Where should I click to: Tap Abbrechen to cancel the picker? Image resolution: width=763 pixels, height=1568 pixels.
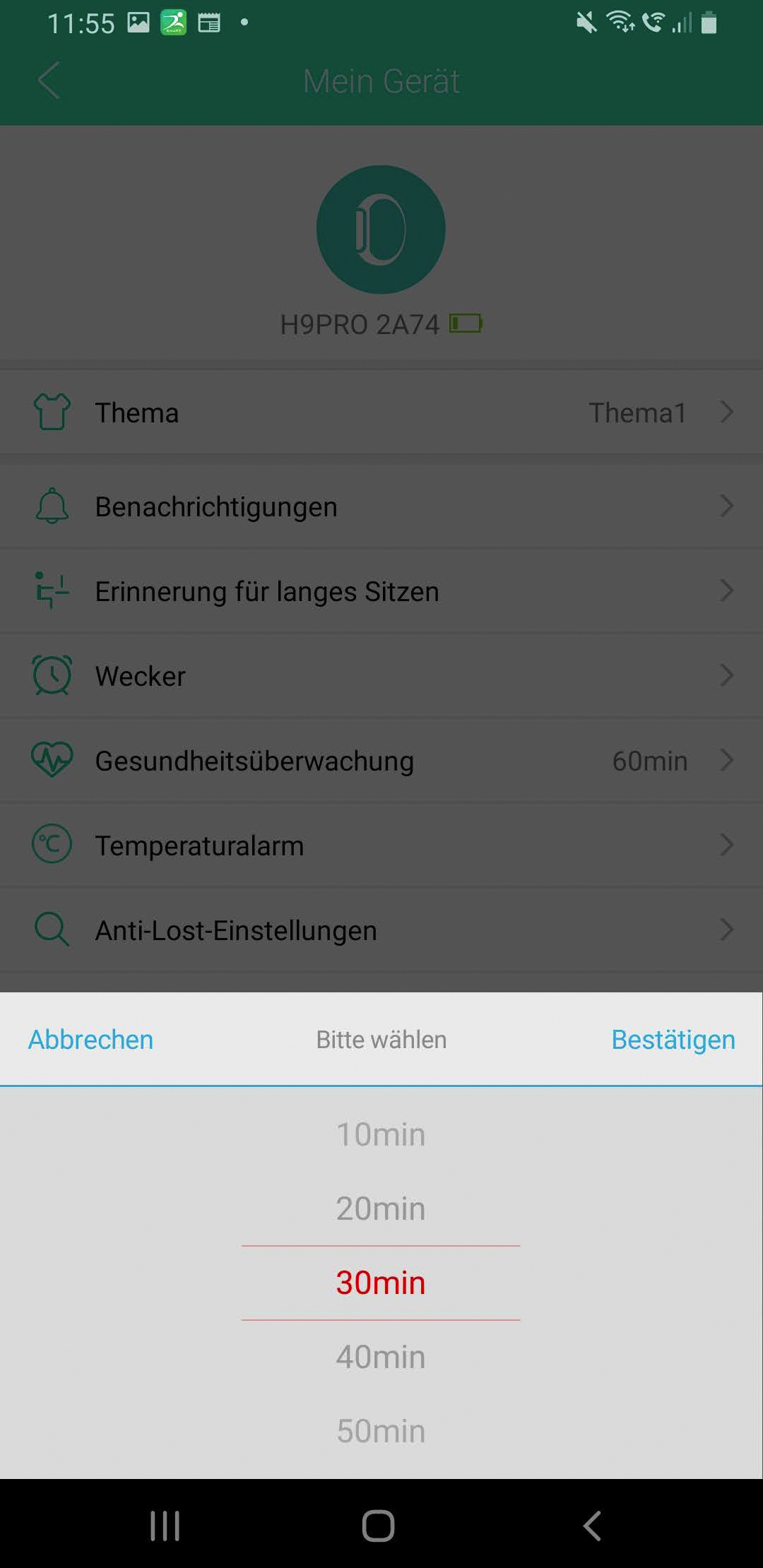click(x=90, y=1040)
